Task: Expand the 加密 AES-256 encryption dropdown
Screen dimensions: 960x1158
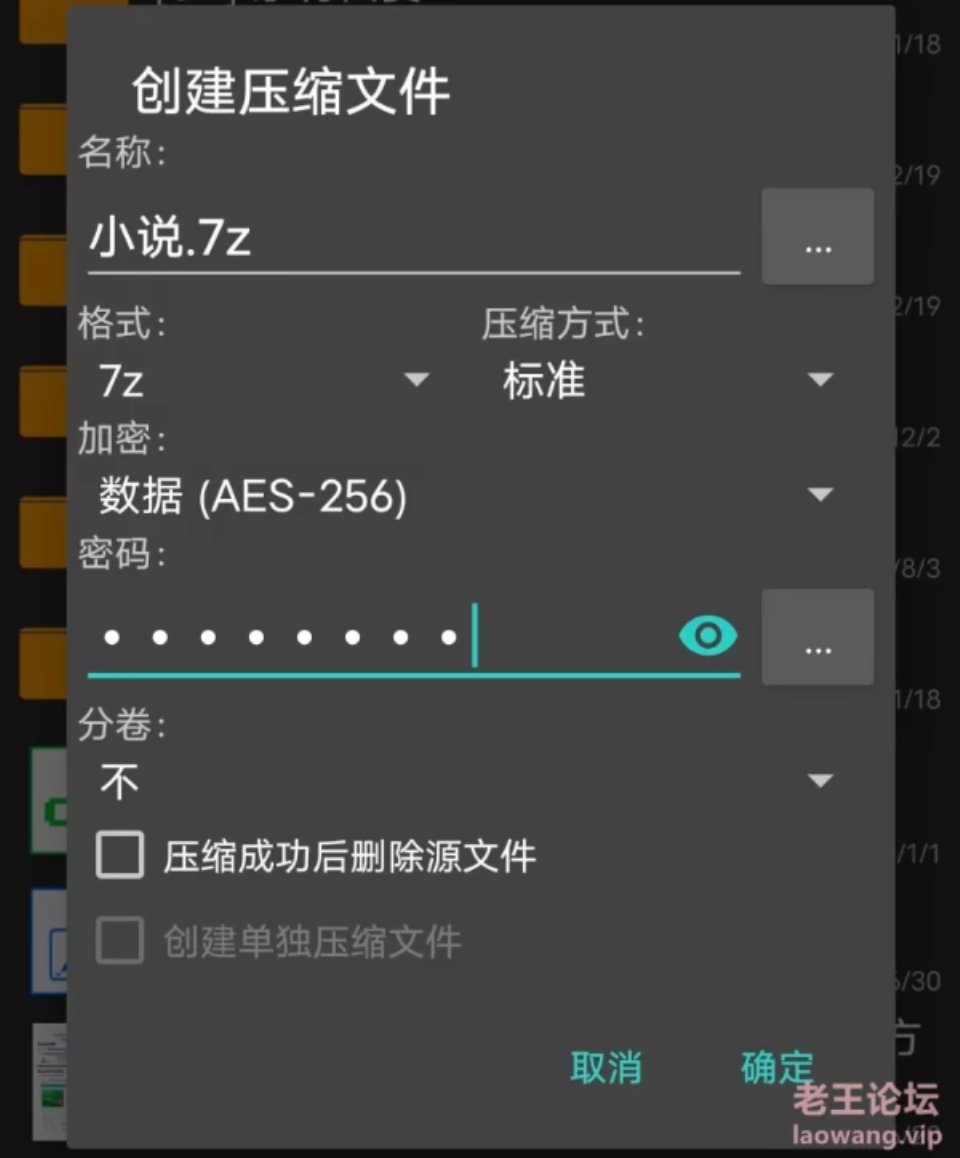Action: 465,495
